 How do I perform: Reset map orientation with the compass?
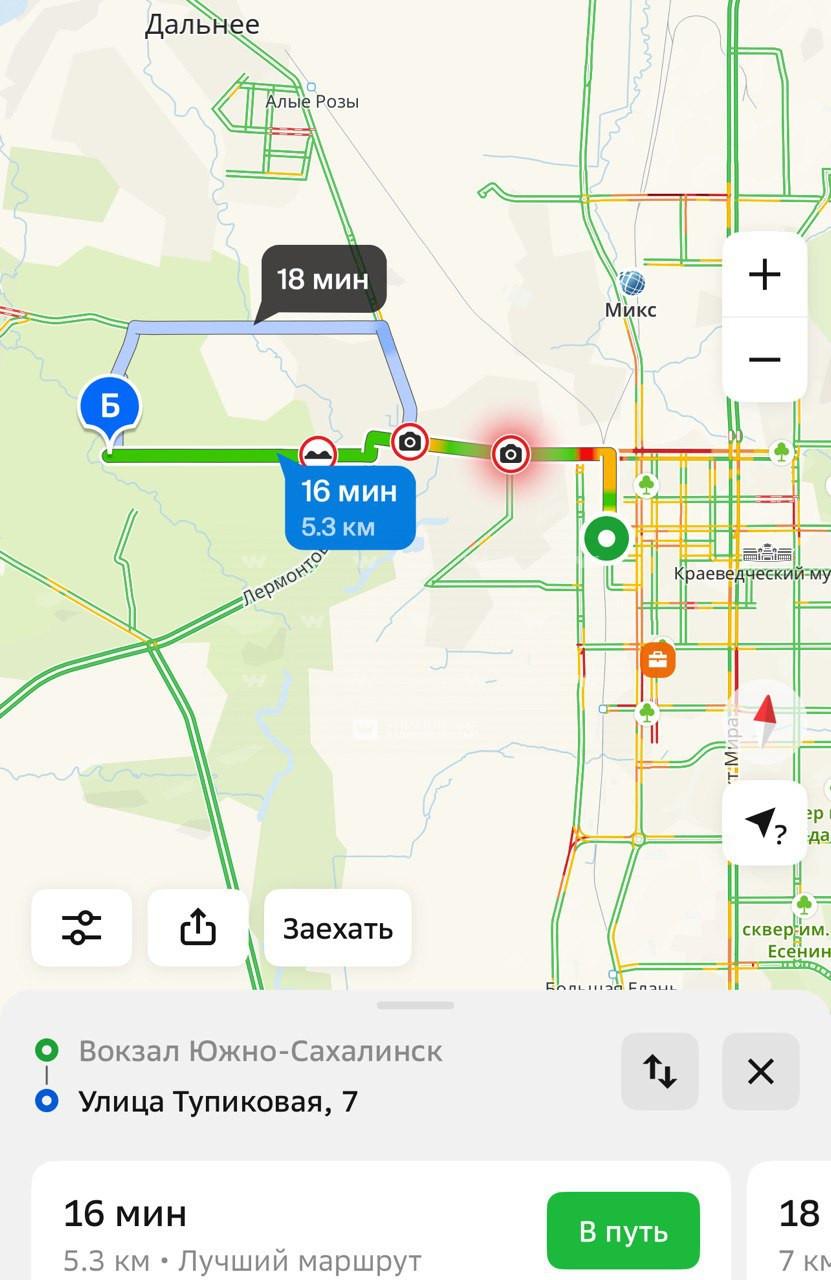(764, 720)
